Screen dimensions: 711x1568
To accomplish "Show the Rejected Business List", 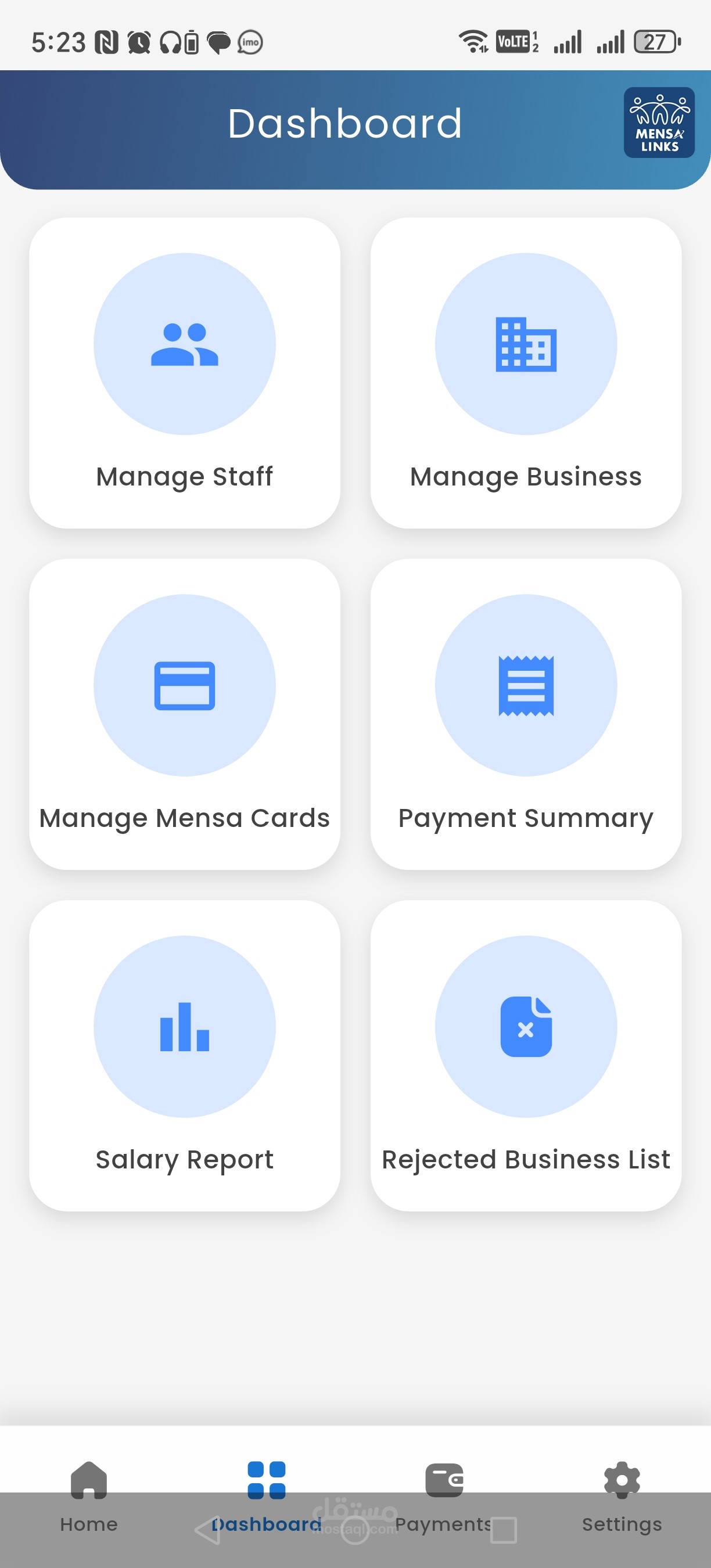I will tap(525, 1055).
